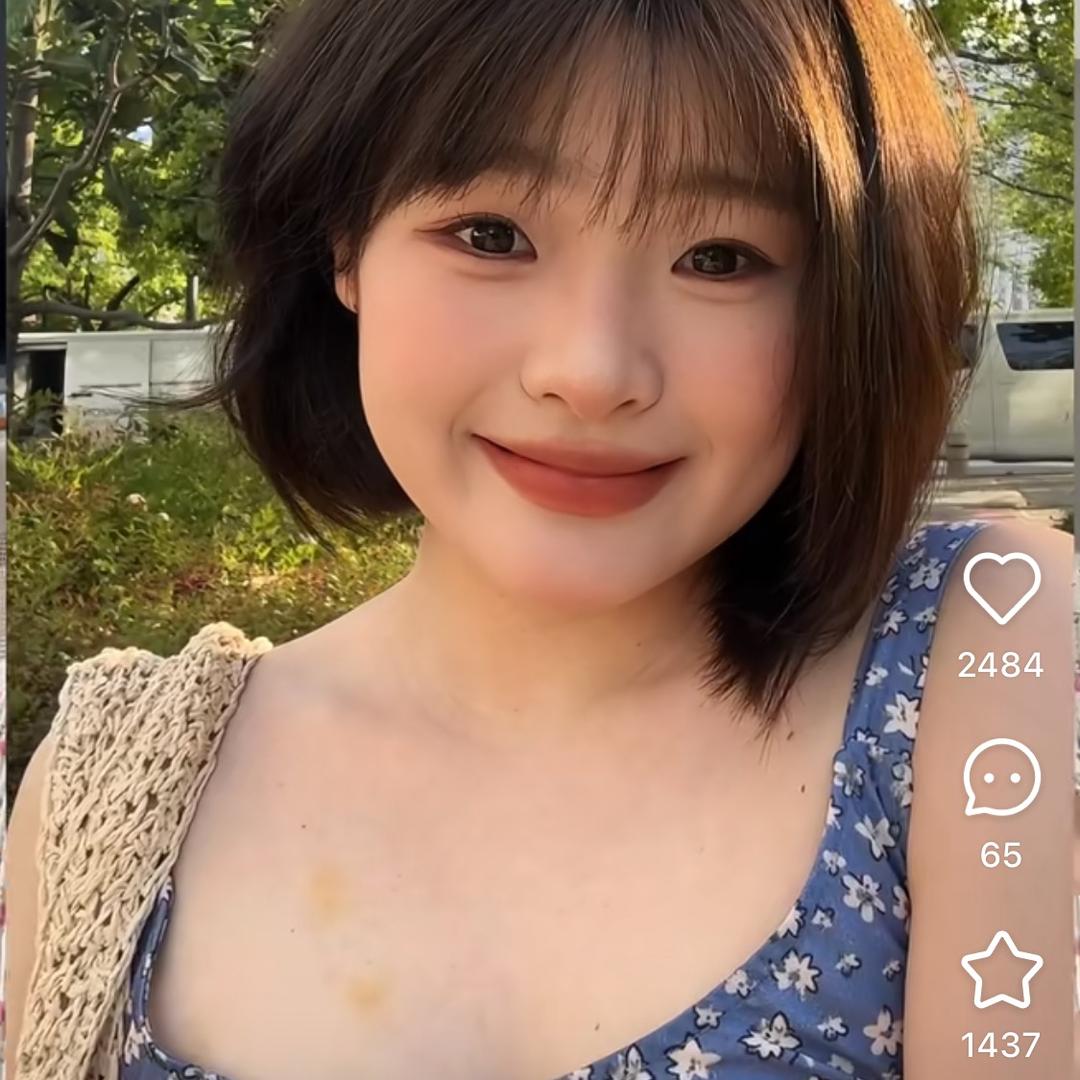Save this video with the star icon
Image resolution: width=1080 pixels, height=1080 pixels.
[1001, 970]
